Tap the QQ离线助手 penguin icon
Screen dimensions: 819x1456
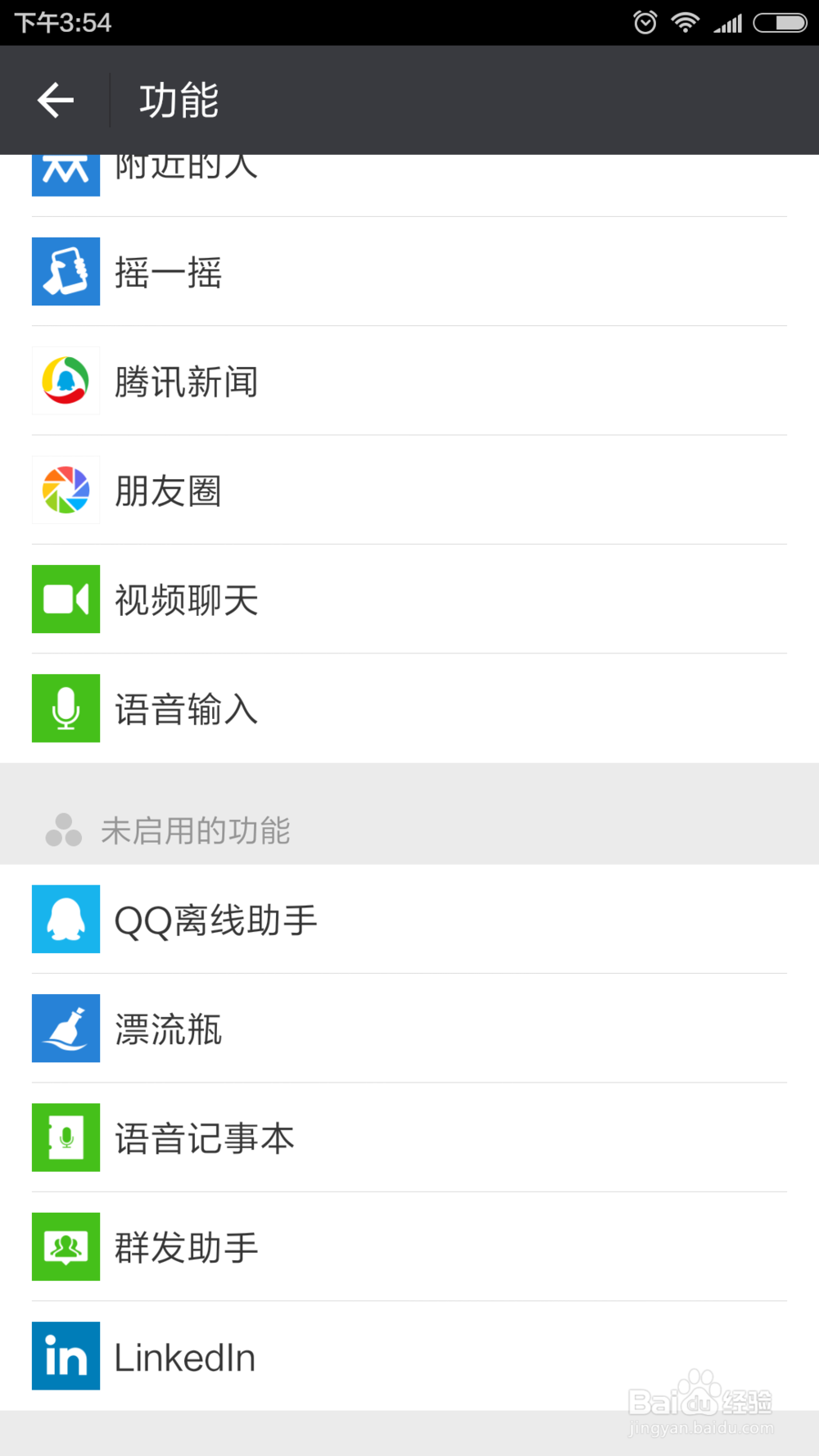point(66,919)
